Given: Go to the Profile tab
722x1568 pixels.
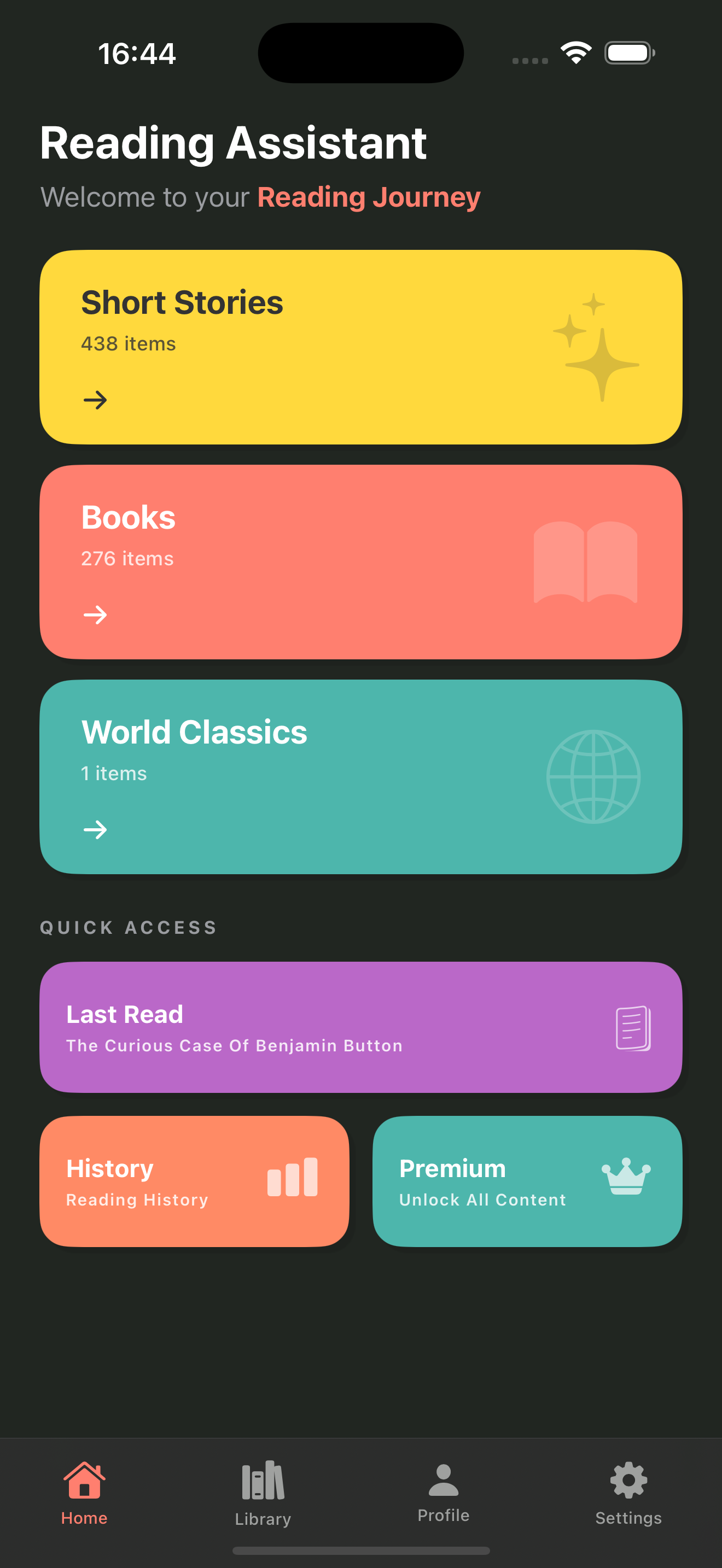Looking at the screenshot, I should coord(443,1493).
